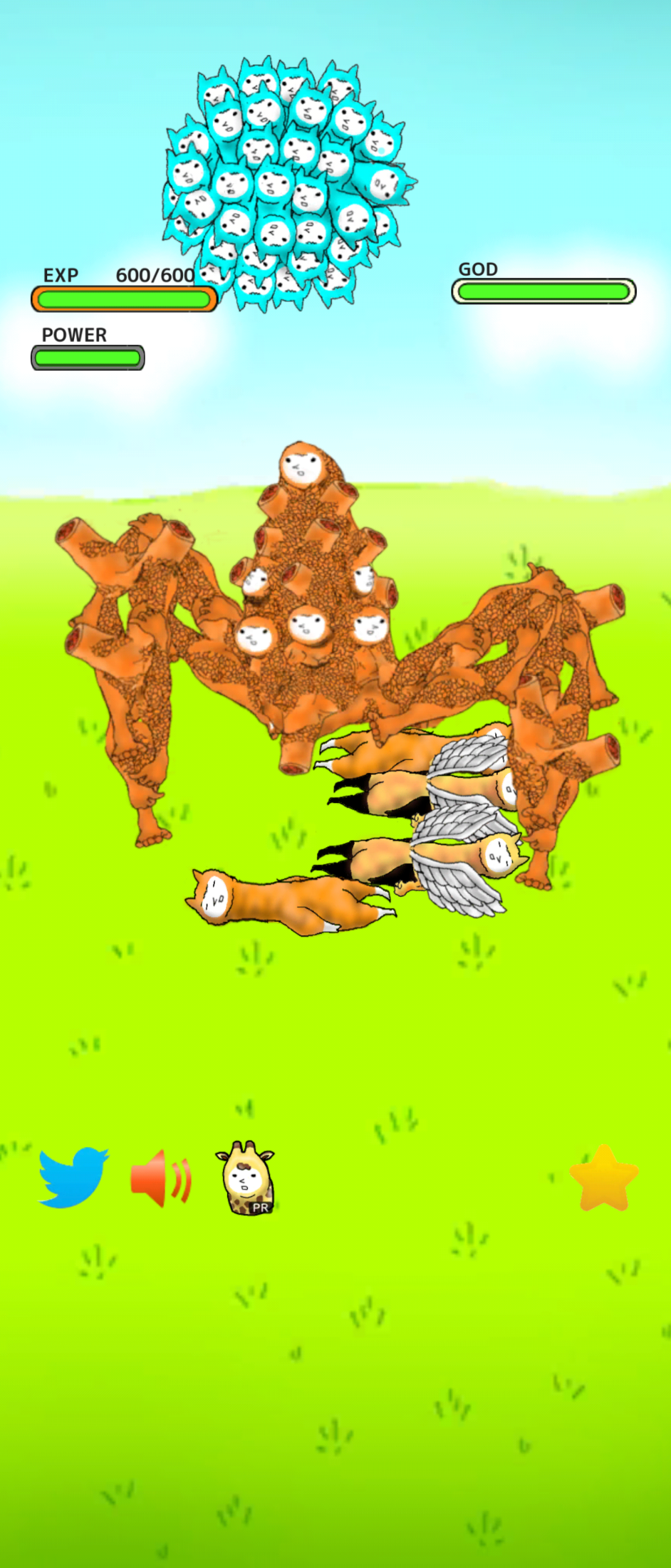Tap the orange alpaca lying on the grass
671x1568 pixels.
point(285,901)
